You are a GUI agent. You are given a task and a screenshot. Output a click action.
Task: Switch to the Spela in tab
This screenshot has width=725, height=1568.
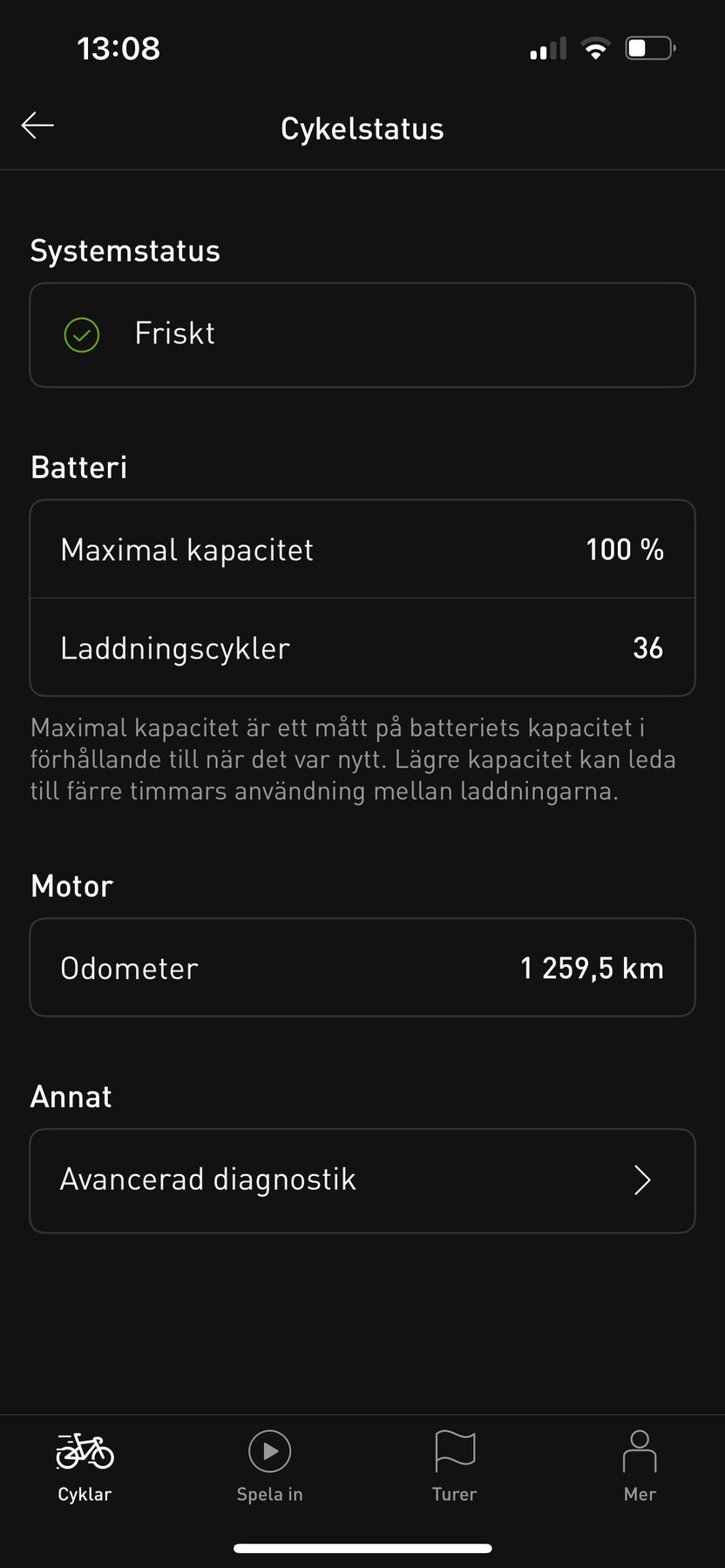pyautogui.click(x=270, y=1466)
